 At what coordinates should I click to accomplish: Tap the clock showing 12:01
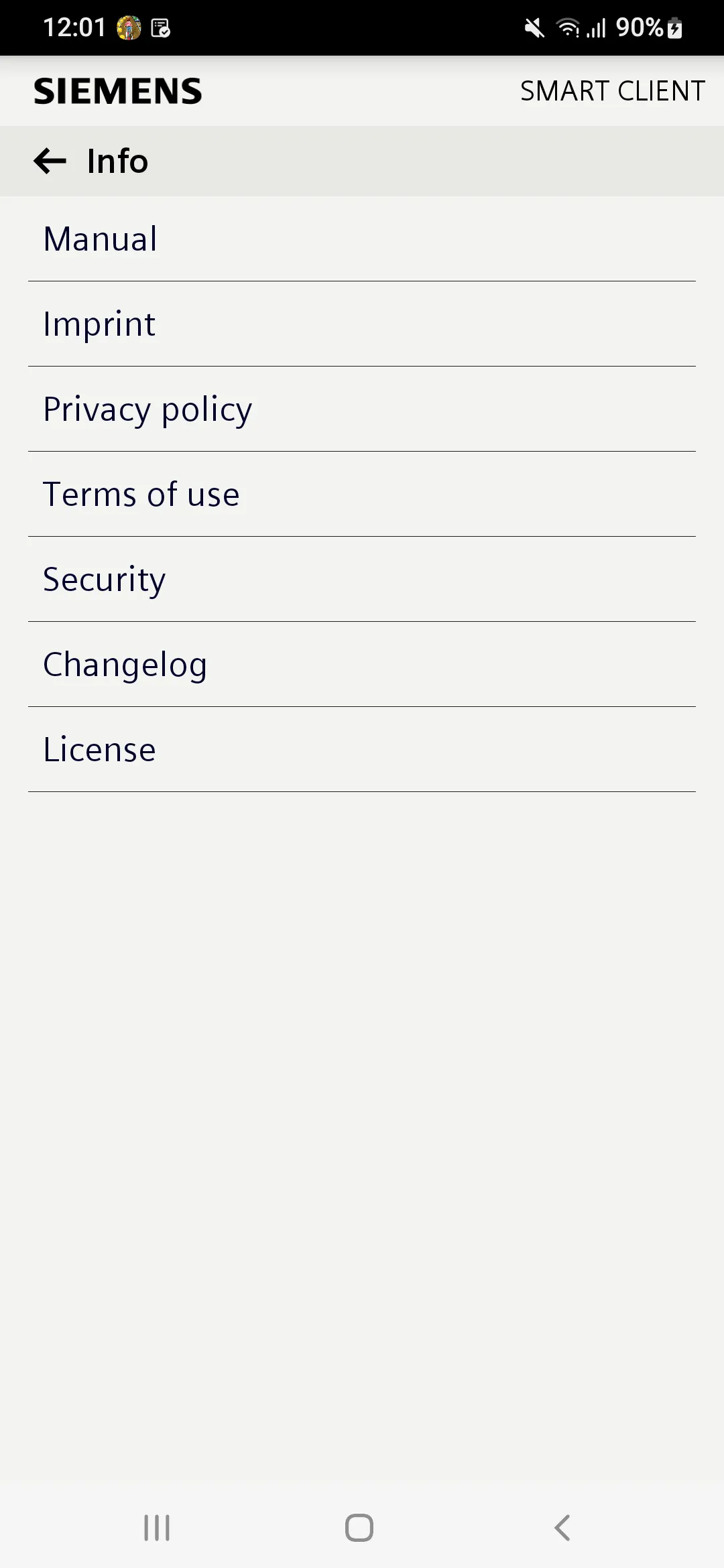click(76, 27)
